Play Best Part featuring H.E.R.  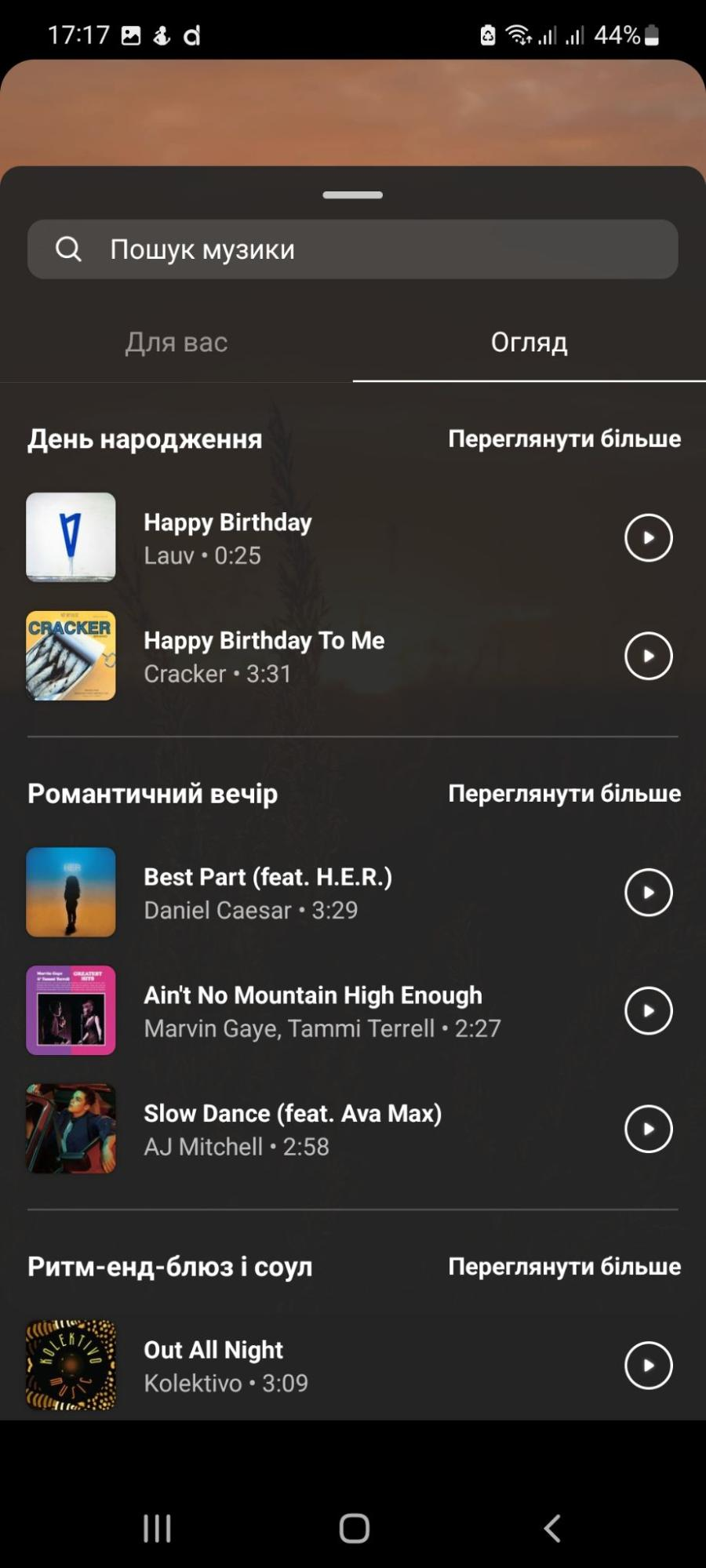(x=648, y=892)
